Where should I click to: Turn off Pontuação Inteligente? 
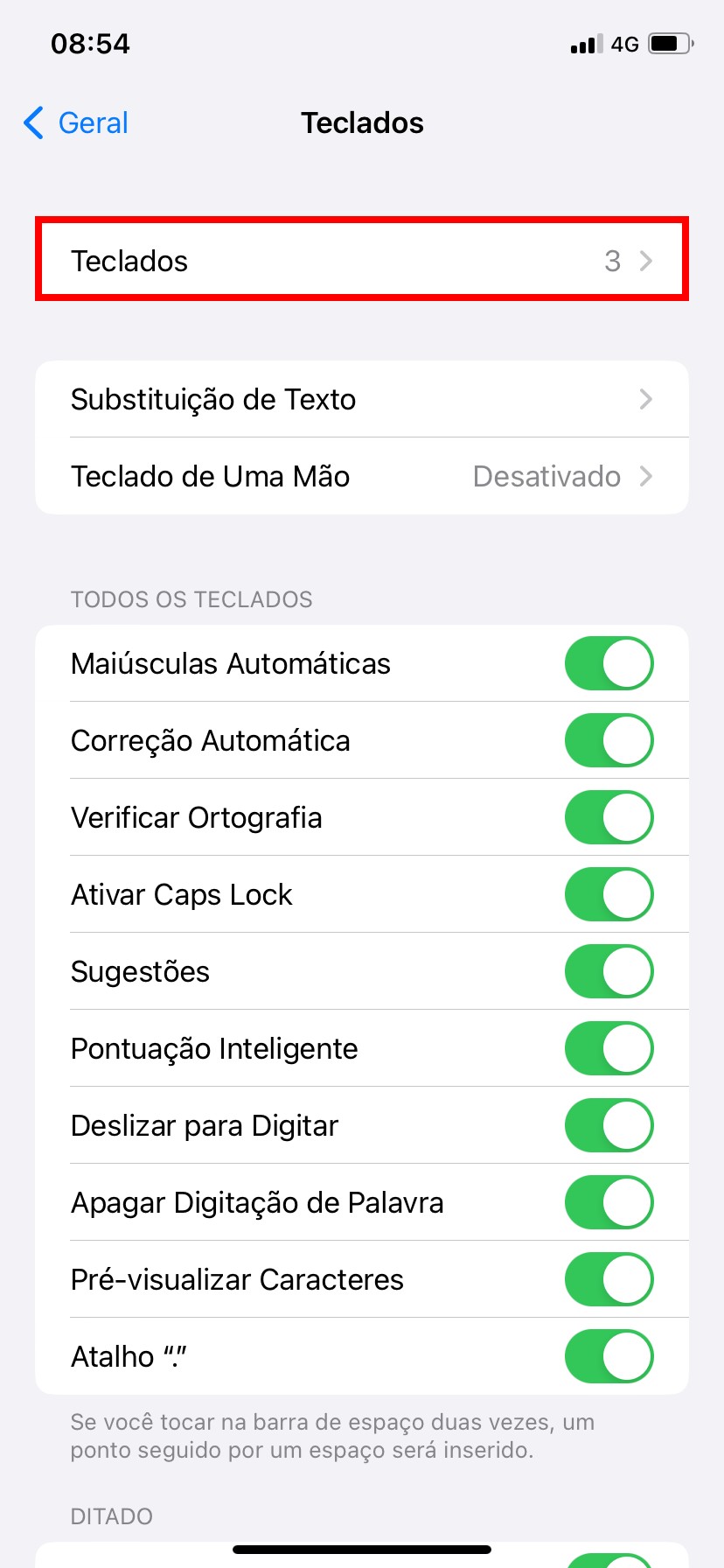(609, 1049)
